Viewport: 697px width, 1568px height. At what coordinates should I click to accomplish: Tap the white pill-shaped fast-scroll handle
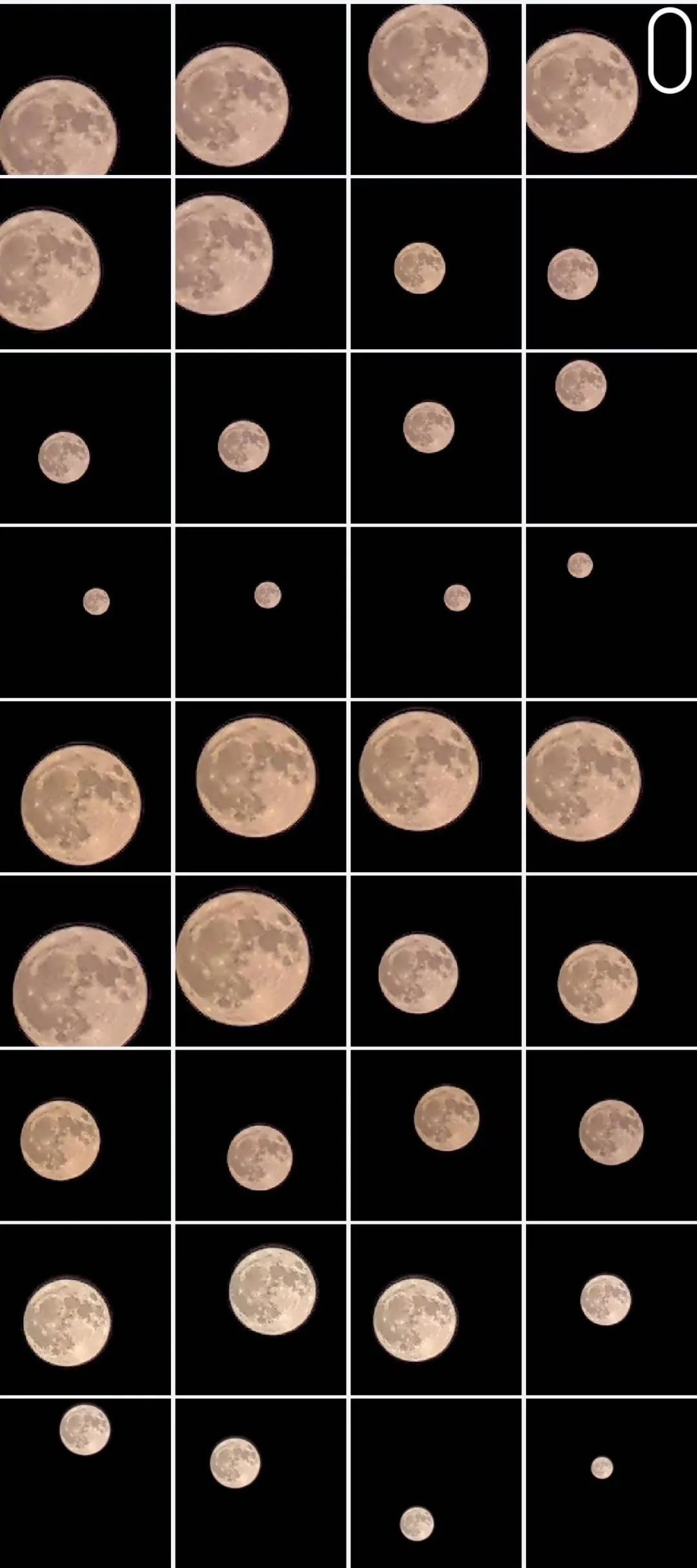point(669,51)
